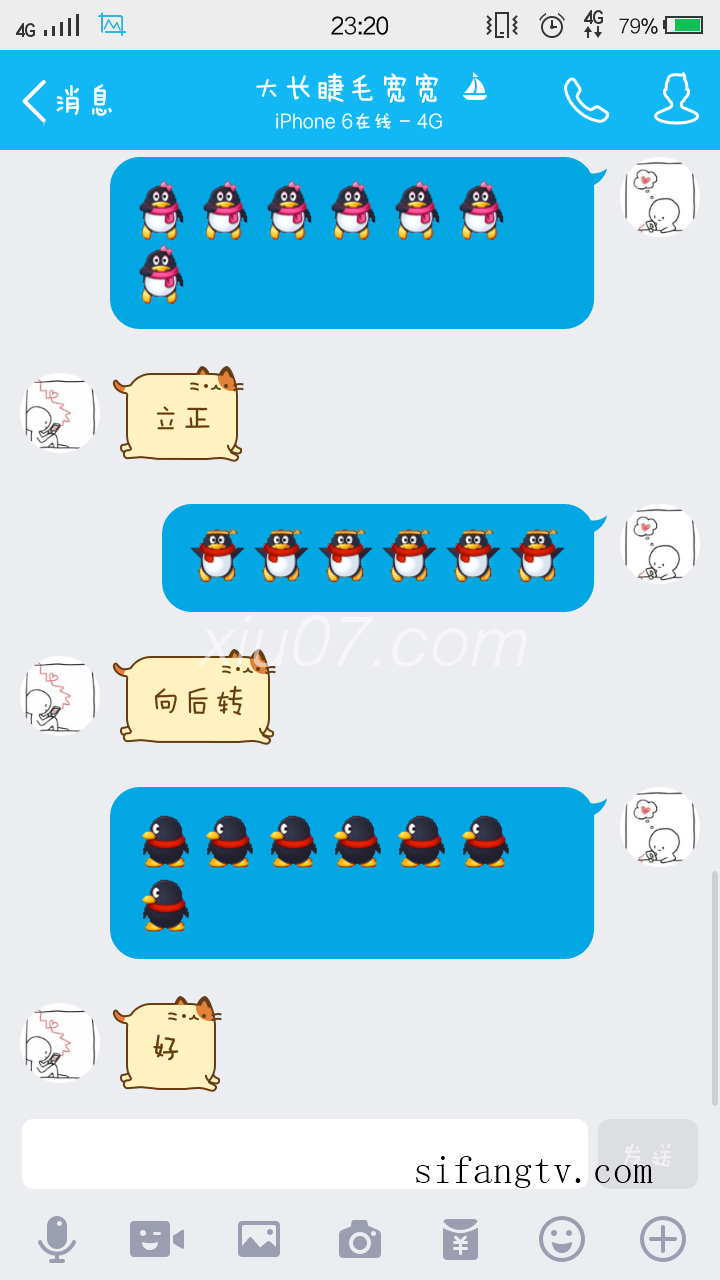Open the microphone voice message tool
720x1280 pixels.
[57, 1239]
